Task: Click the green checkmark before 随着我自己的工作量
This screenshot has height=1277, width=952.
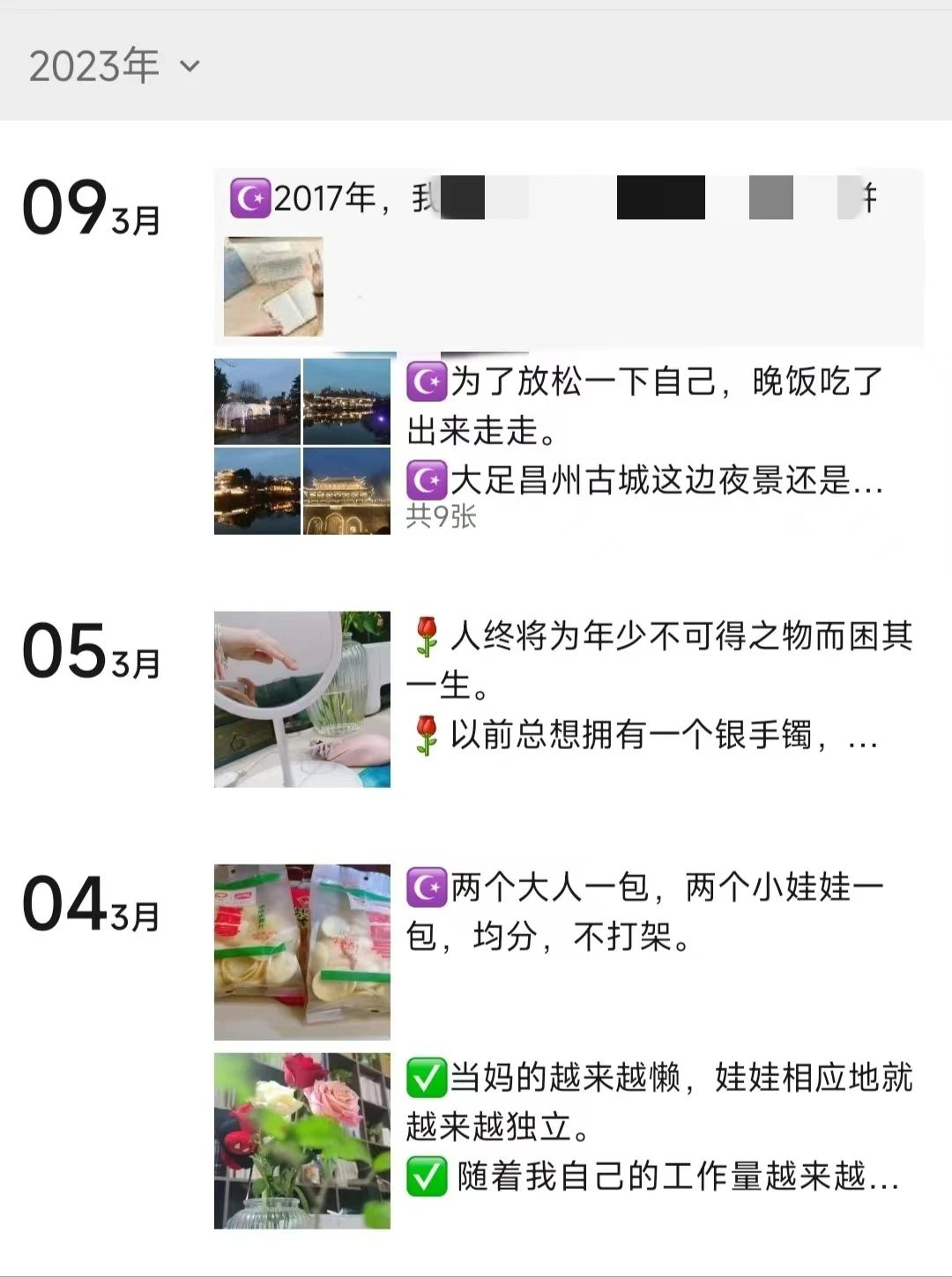Action: 427,1175
